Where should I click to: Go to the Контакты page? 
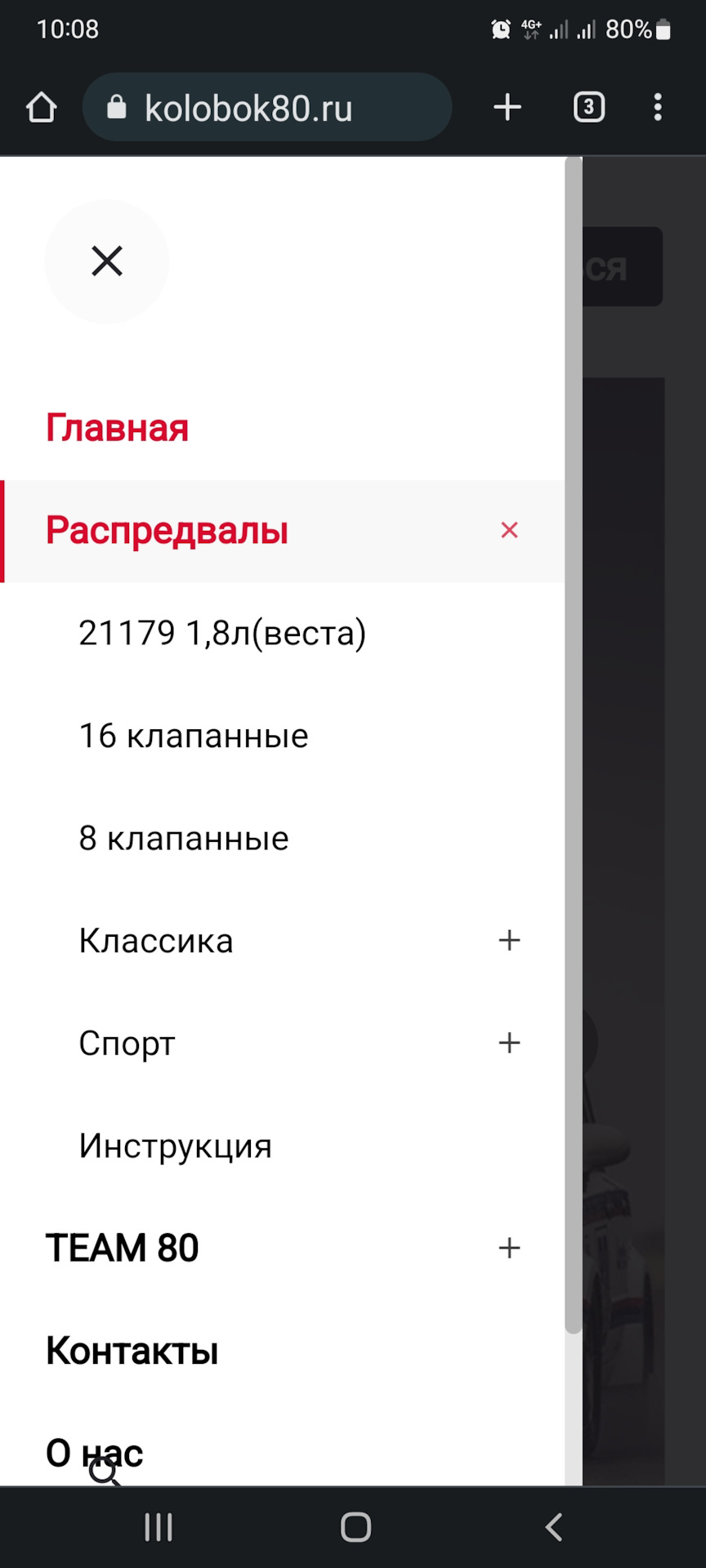click(132, 1351)
